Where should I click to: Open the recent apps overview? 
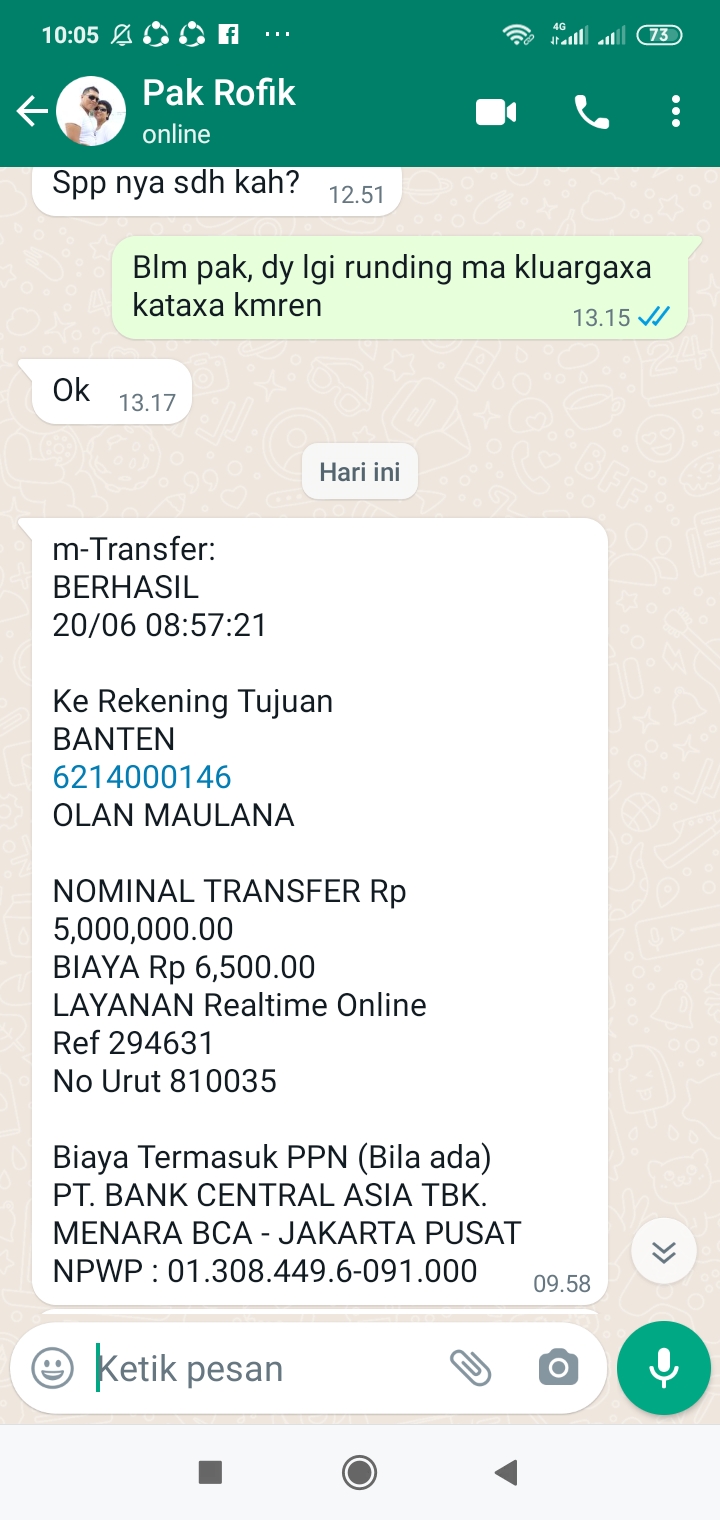pos(210,1472)
